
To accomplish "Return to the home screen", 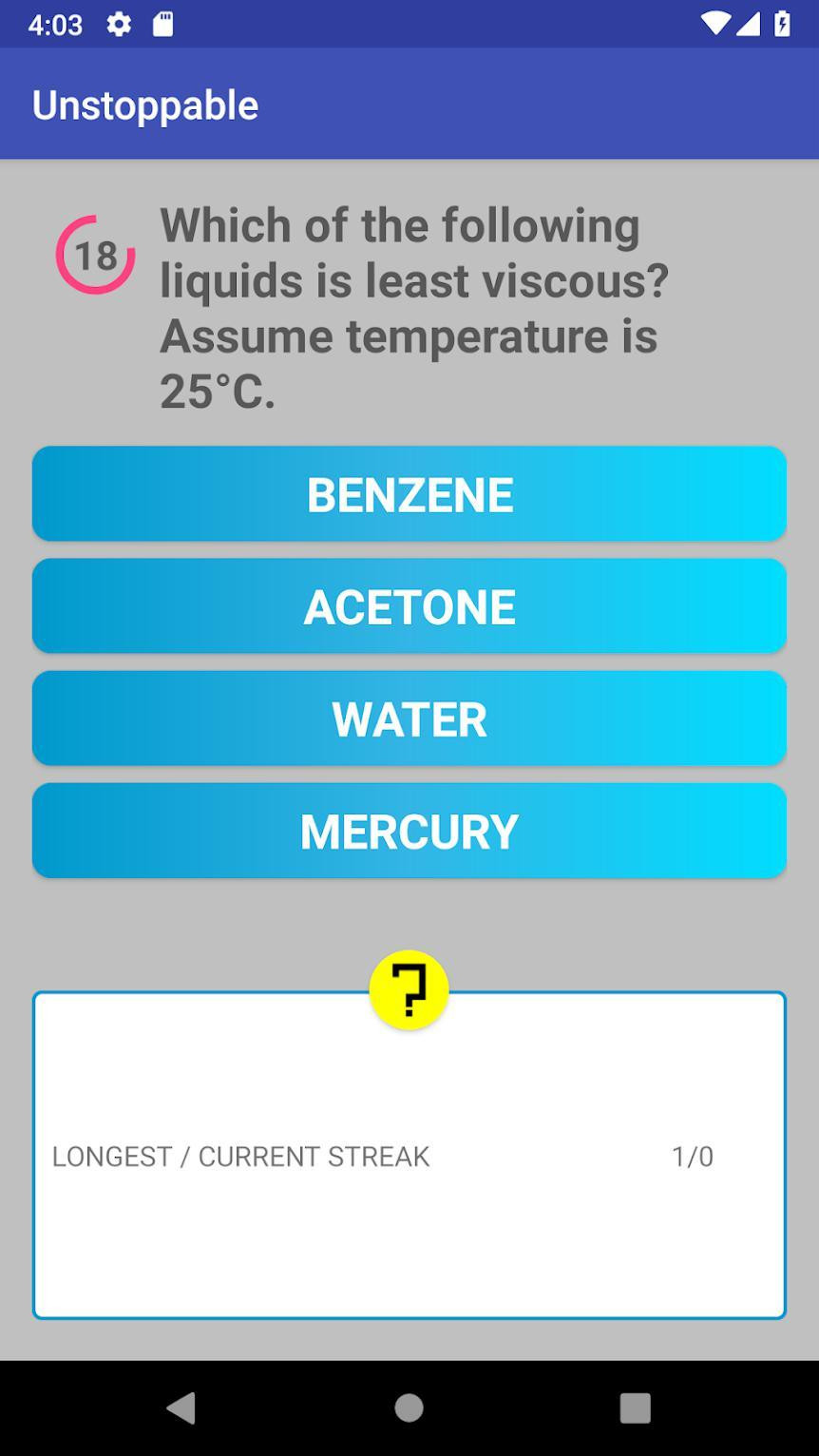I will pos(409,1408).
